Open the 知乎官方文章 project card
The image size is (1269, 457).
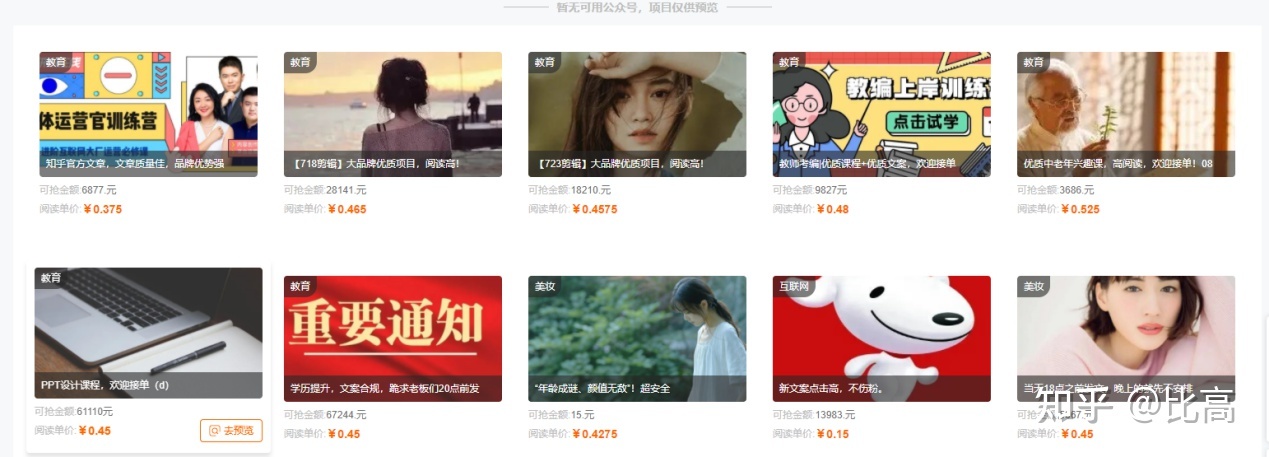148,114
